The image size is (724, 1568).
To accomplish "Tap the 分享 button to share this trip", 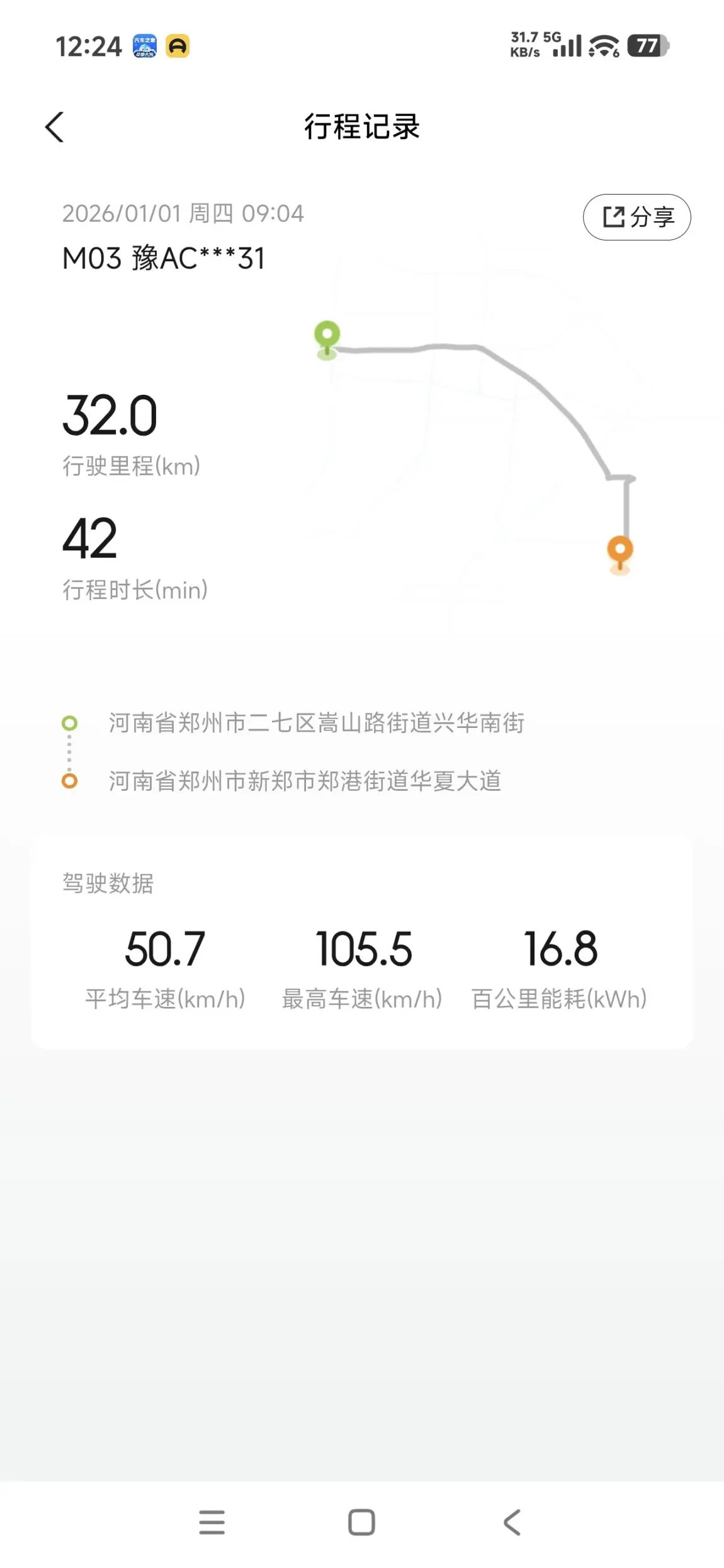I will (636, 217).
